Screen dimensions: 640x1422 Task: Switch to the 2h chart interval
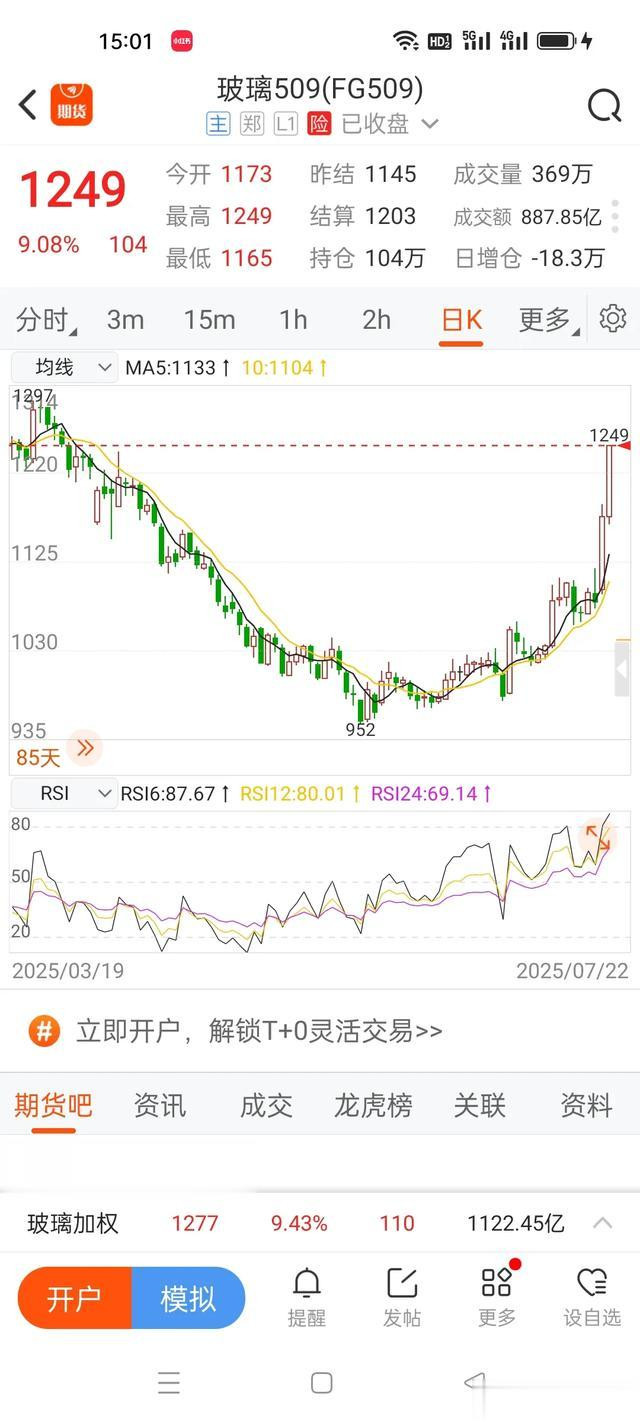(376, 320)
